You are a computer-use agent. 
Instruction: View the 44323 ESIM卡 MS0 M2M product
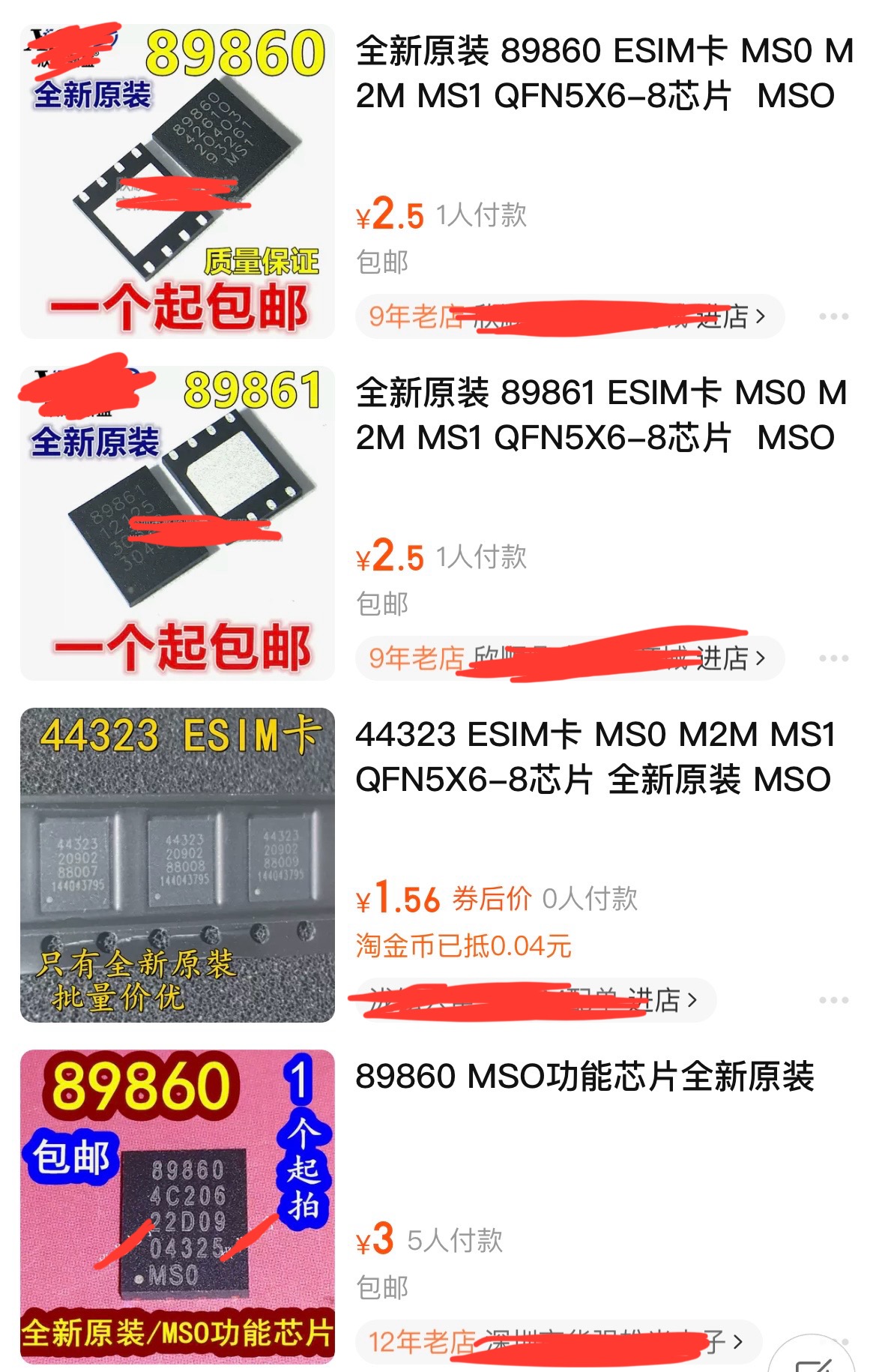click(595, 756)
